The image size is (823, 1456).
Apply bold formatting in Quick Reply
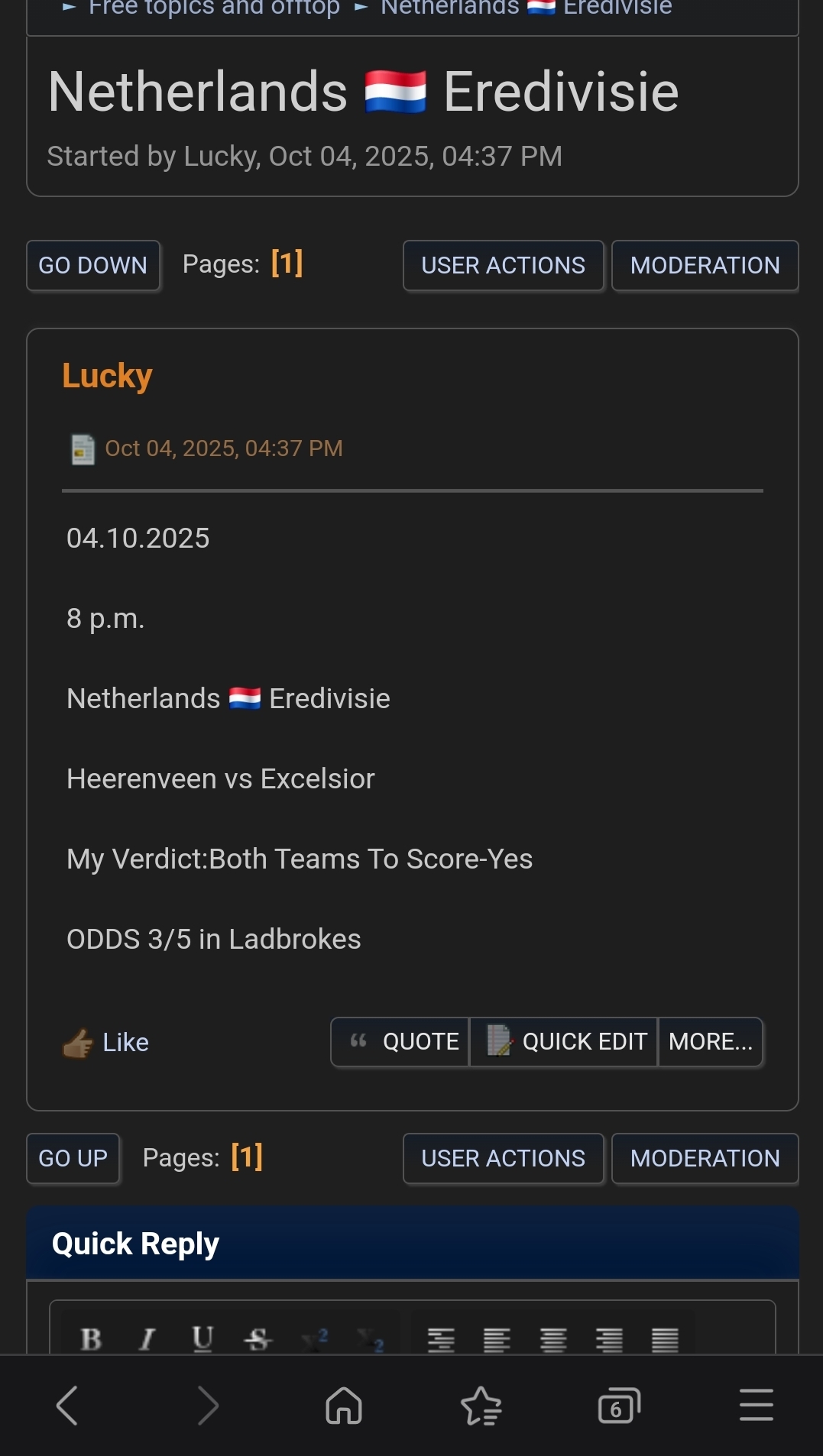(91, 1338)
